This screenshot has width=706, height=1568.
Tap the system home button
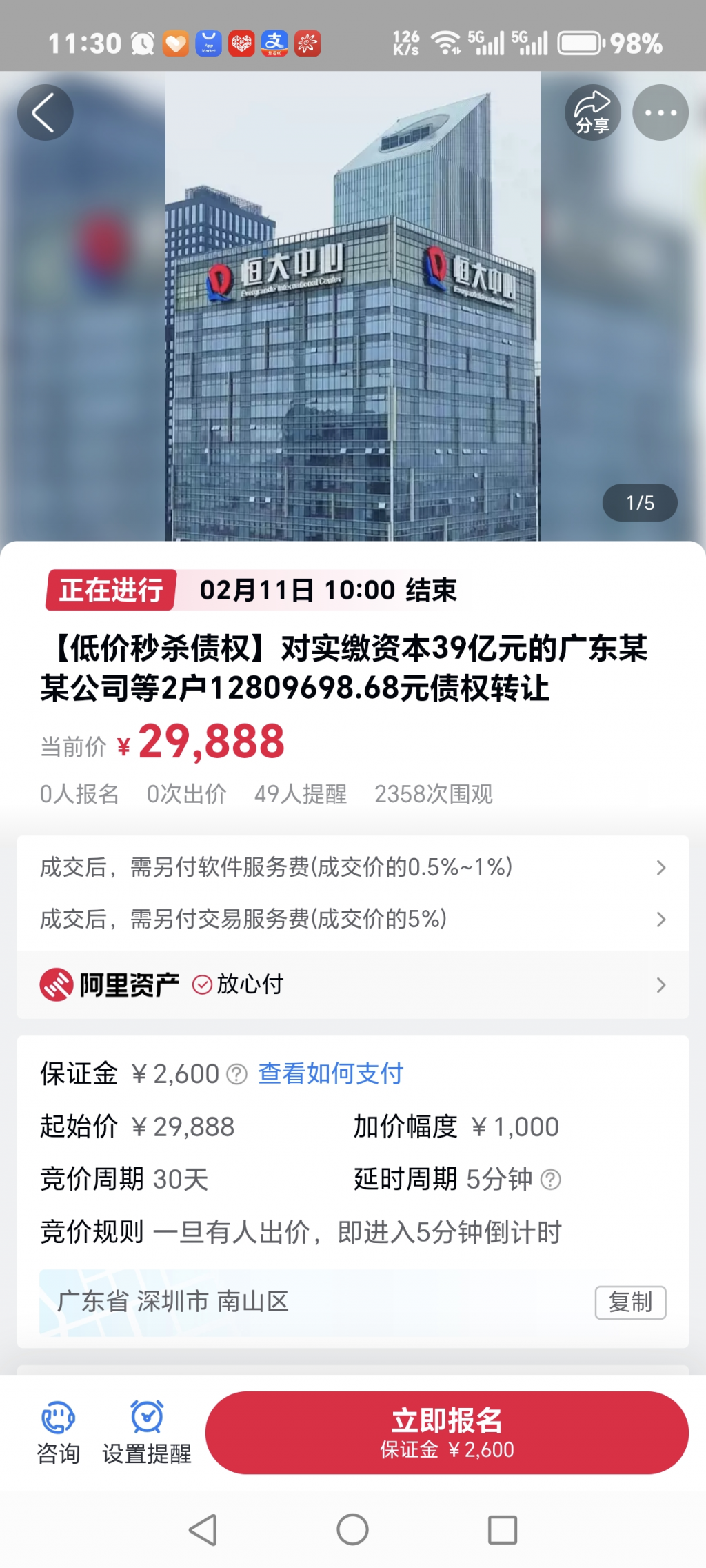tap(352, 1529)
